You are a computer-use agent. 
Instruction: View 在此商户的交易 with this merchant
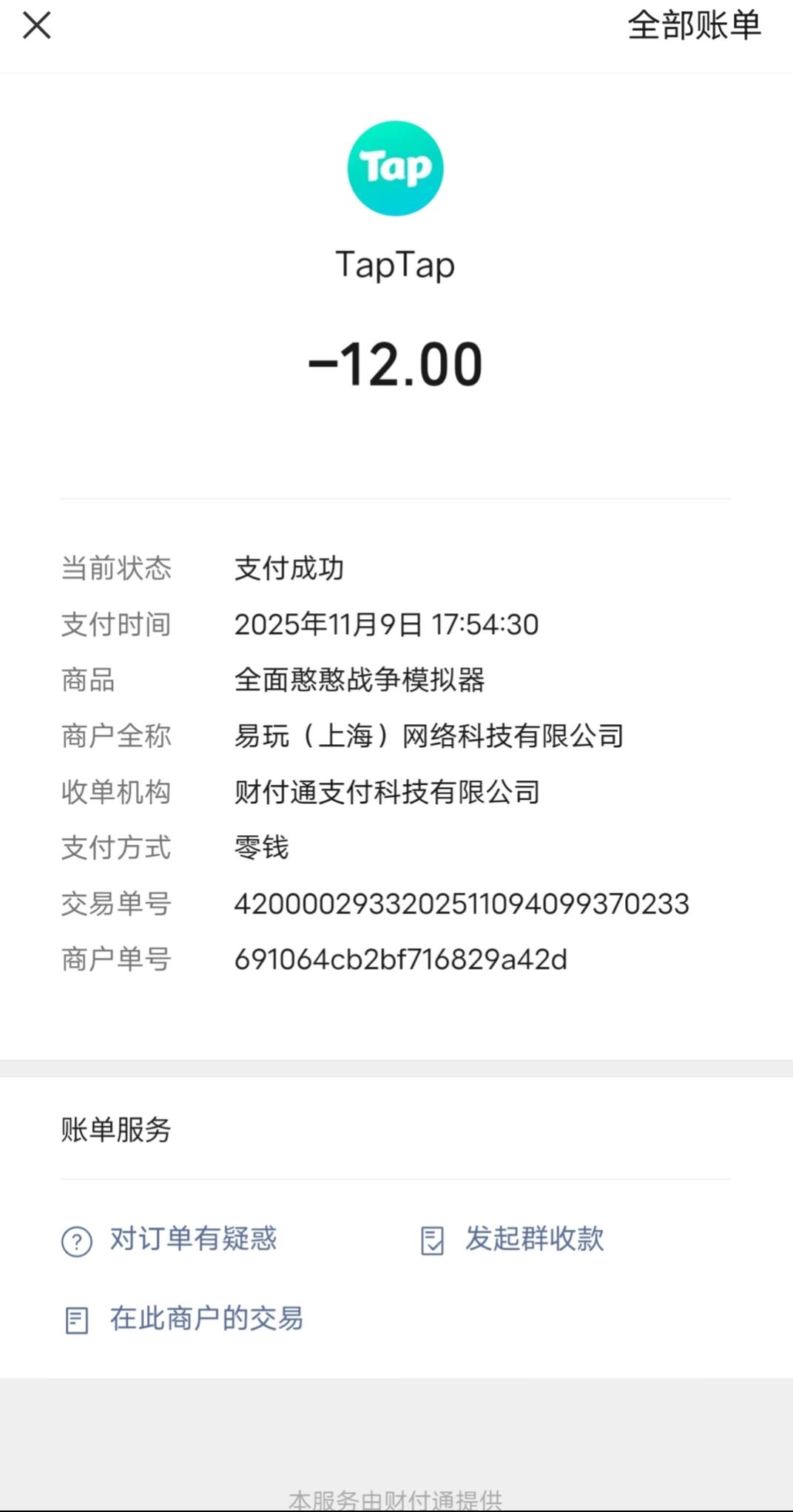(183, 1318)
